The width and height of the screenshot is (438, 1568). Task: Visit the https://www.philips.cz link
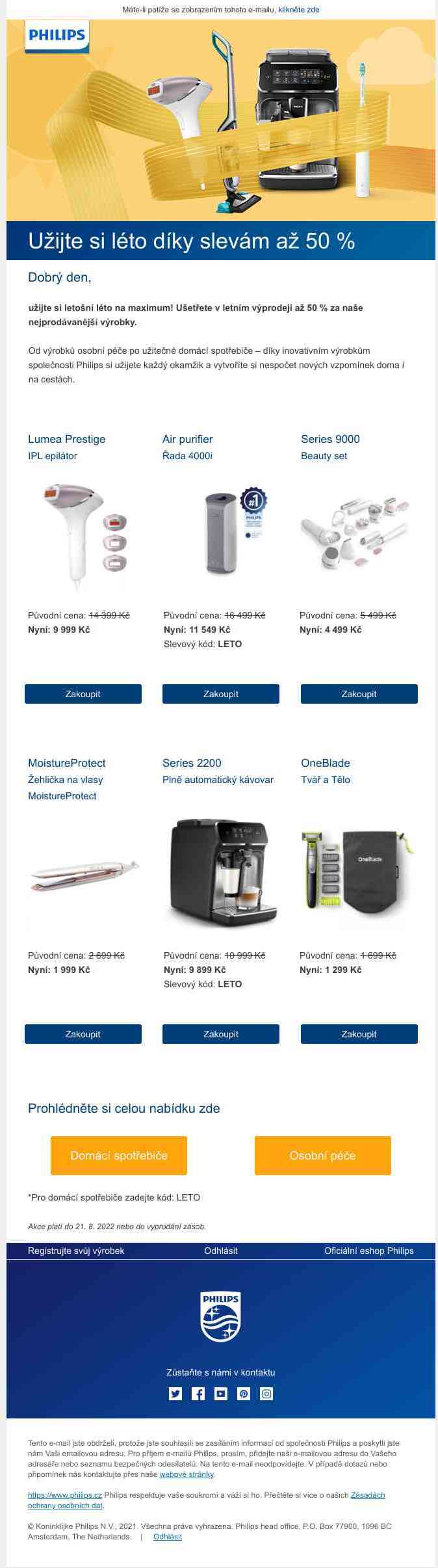(65, 1495)
